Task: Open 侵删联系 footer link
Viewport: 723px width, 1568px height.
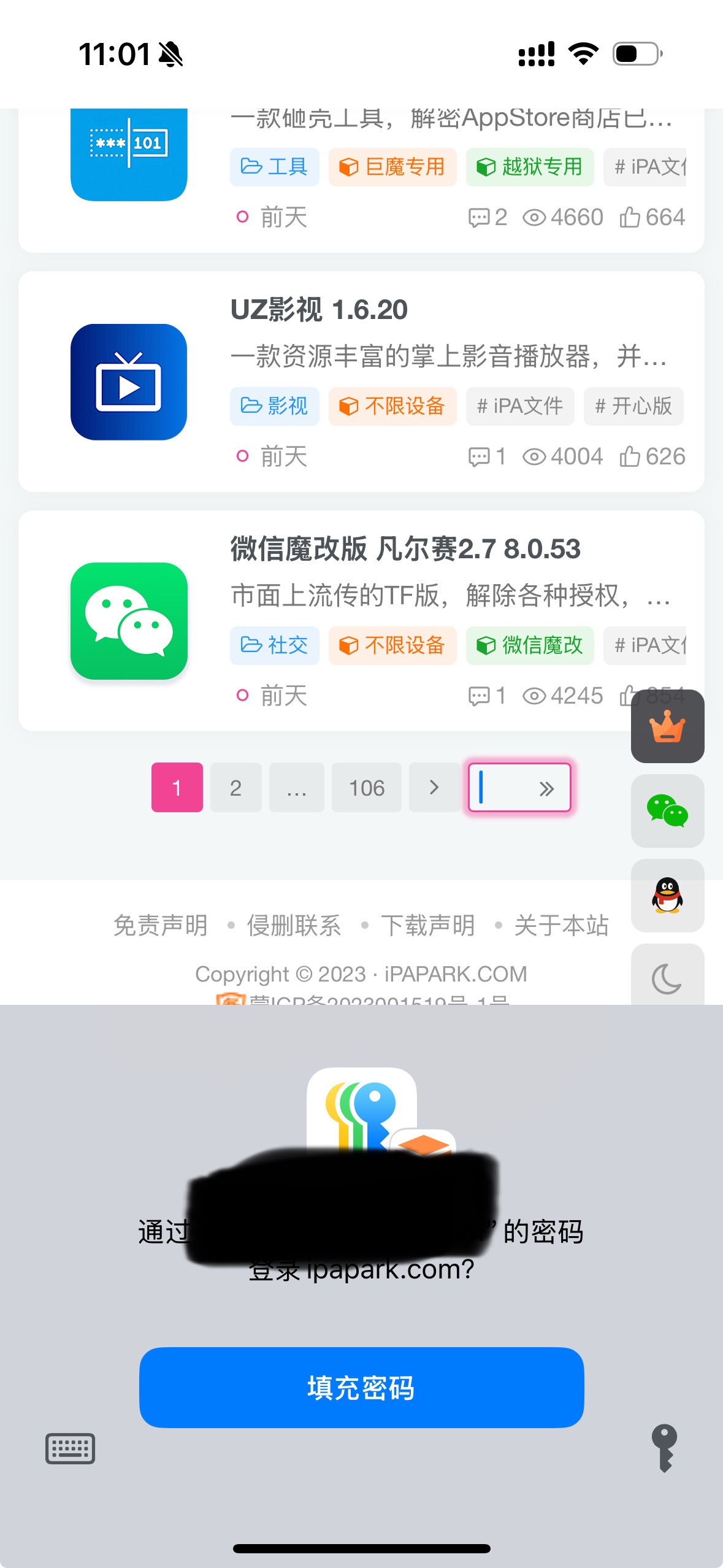Action: pyautogui.click(x=294, y=925)
